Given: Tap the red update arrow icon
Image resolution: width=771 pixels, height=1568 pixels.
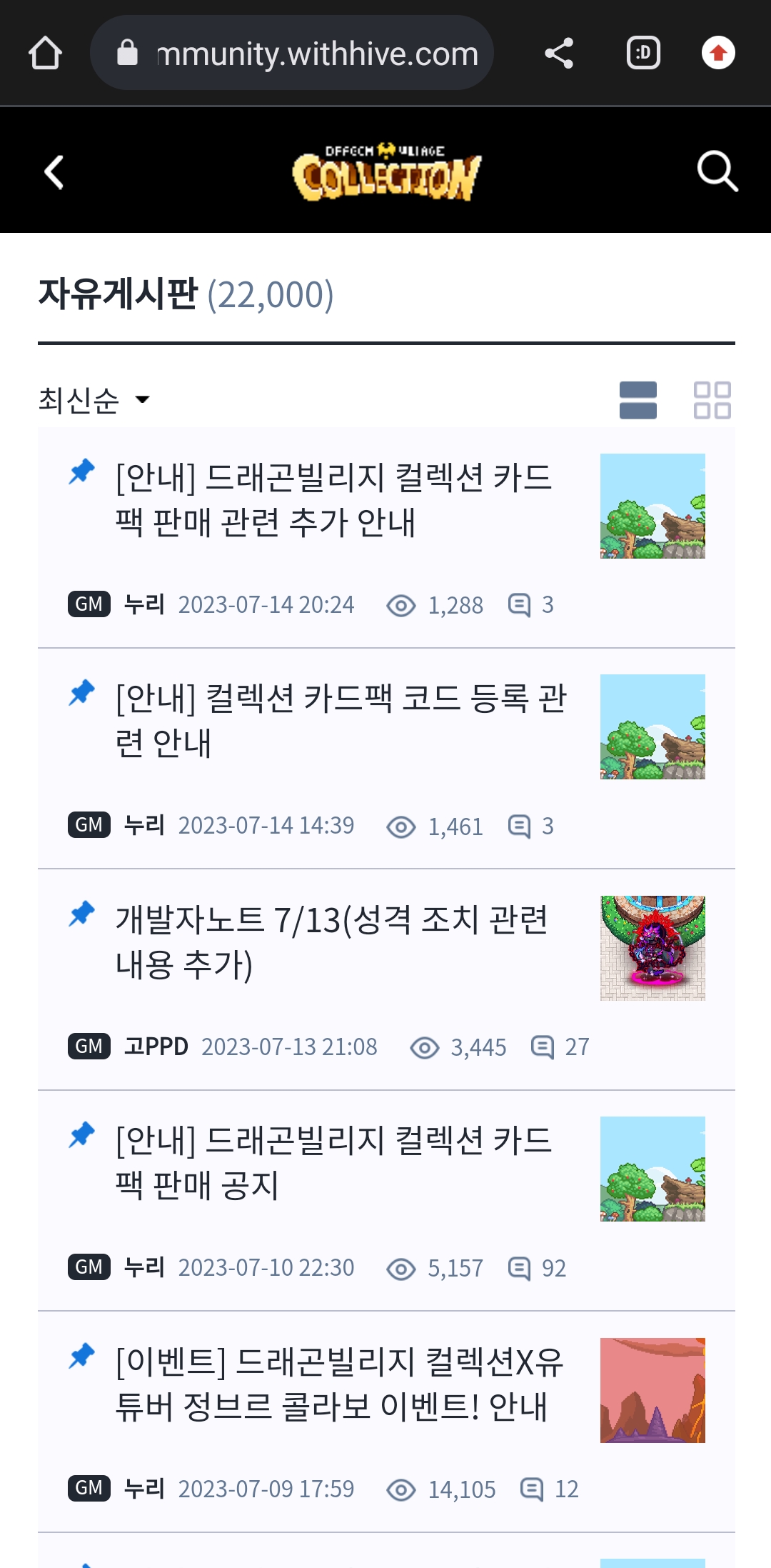Looking at the screenshot, I should [718, 54].
